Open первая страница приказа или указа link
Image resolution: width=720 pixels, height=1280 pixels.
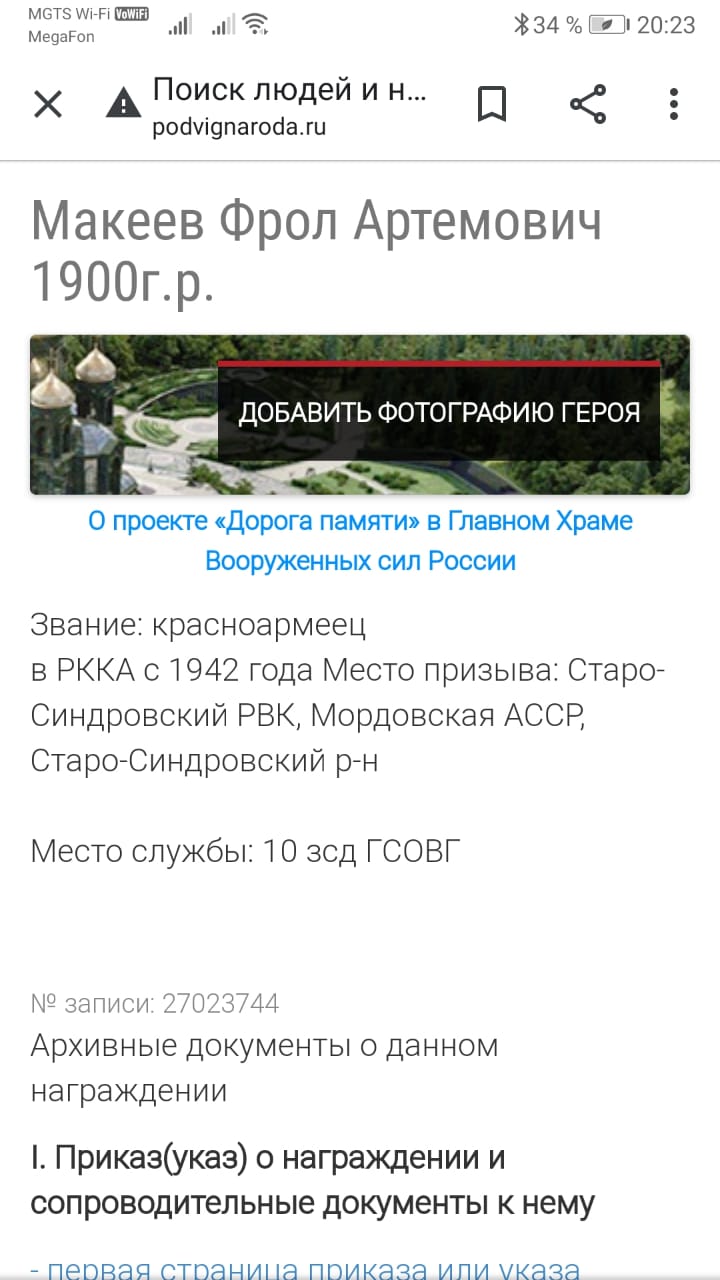tap(305, 1269)
